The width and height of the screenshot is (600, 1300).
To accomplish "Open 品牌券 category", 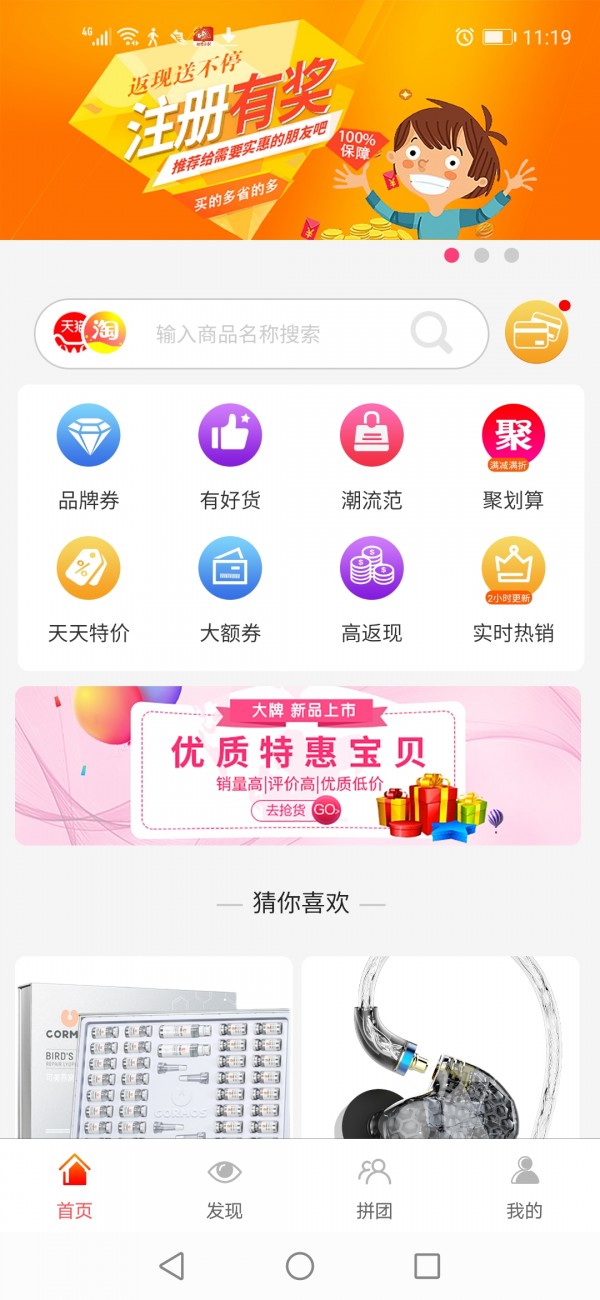I will point(88,455).
